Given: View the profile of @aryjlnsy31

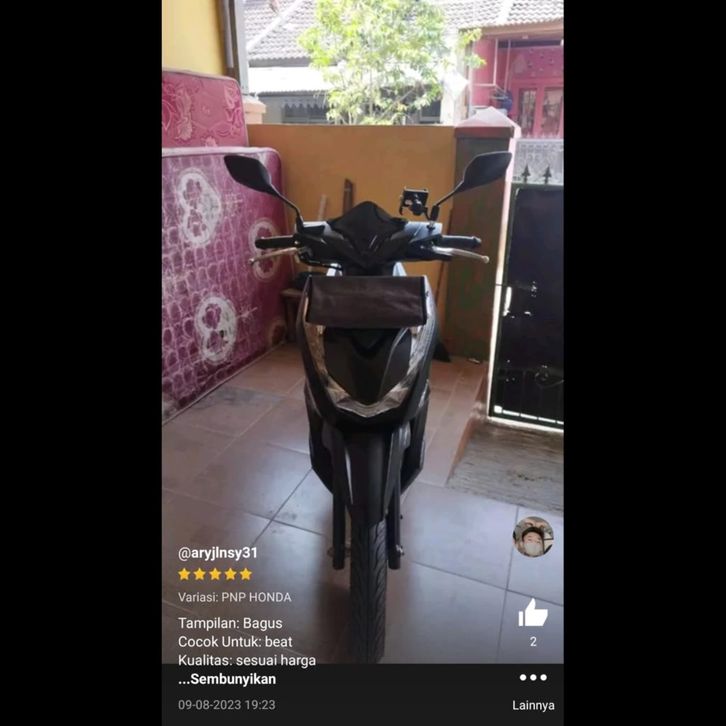Looking at the screenshot, I should [218, 553].
